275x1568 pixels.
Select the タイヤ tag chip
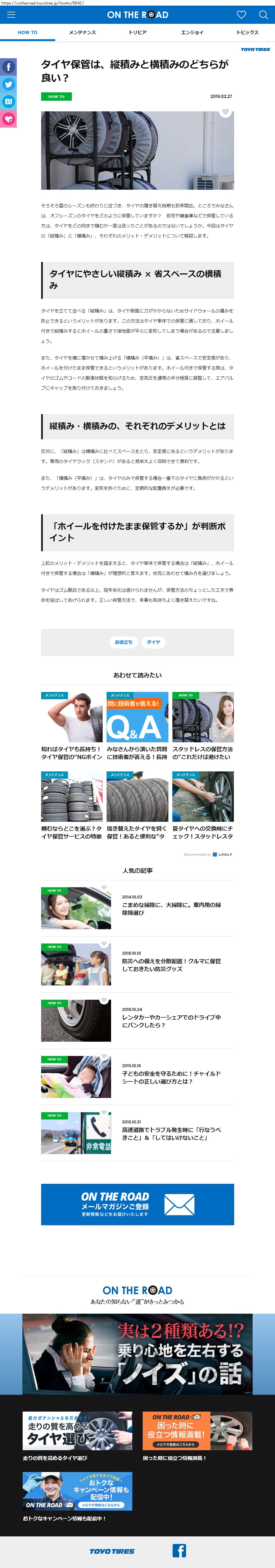[154, 642]
